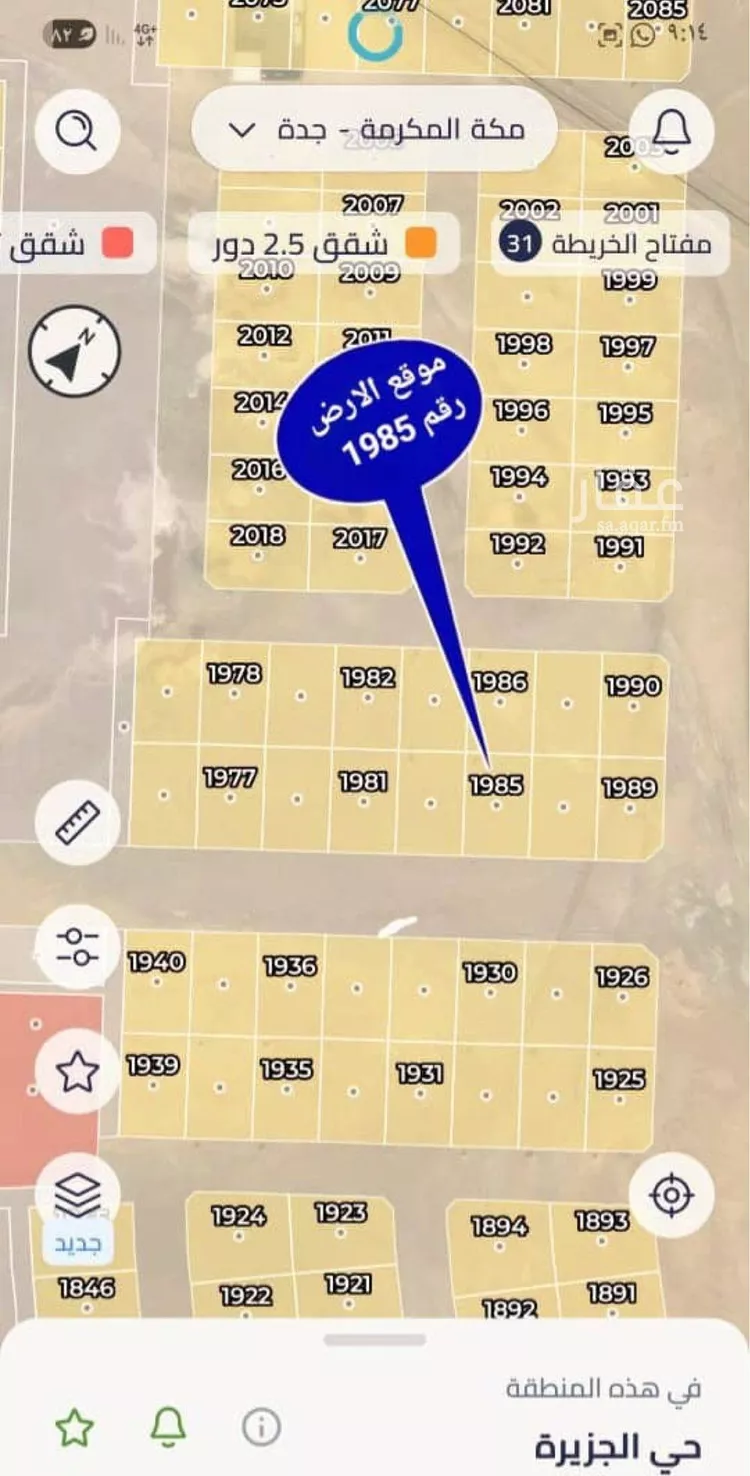Reset map orientation with the compass
750x1476 pixels.
(x=75, y=352)
